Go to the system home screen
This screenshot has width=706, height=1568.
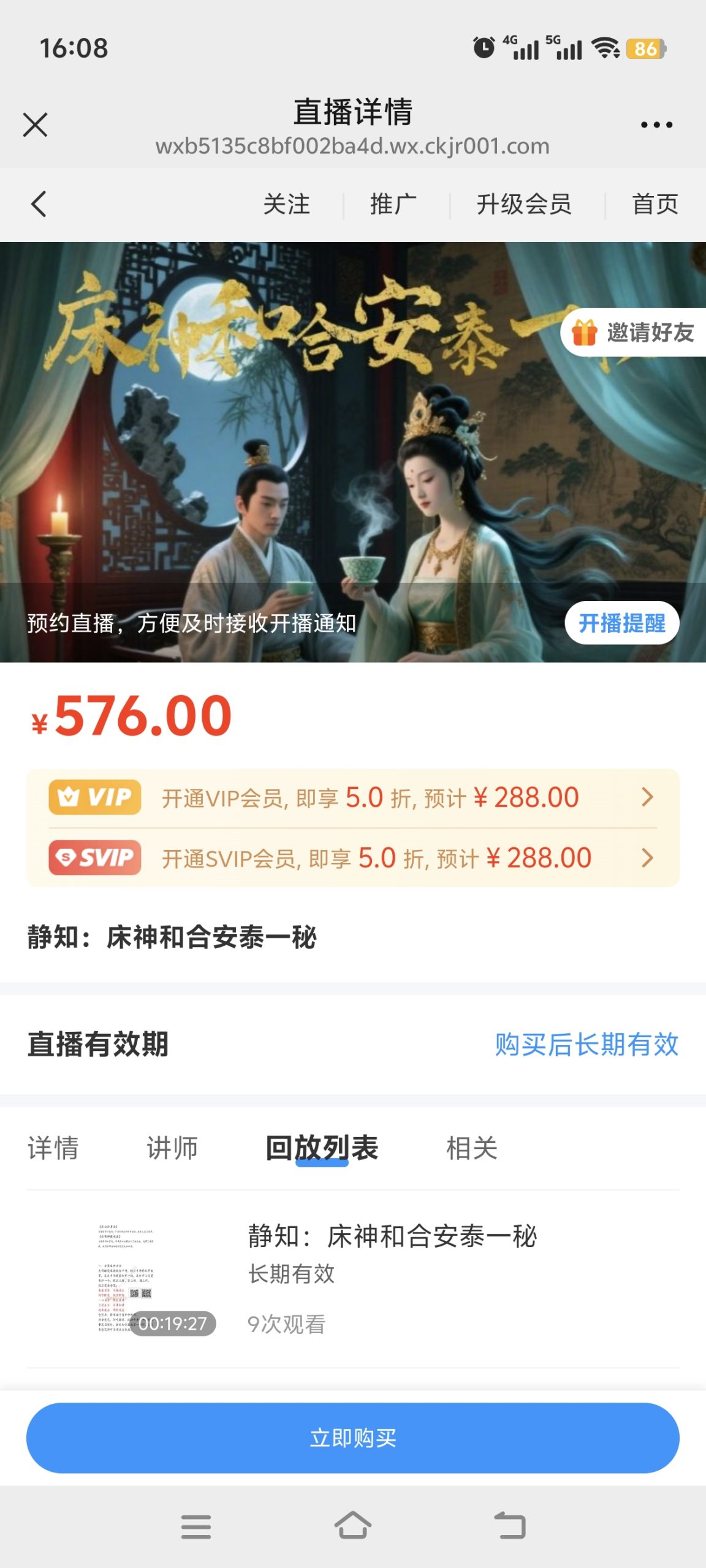pyautogui.click(x=352, y=1526)
